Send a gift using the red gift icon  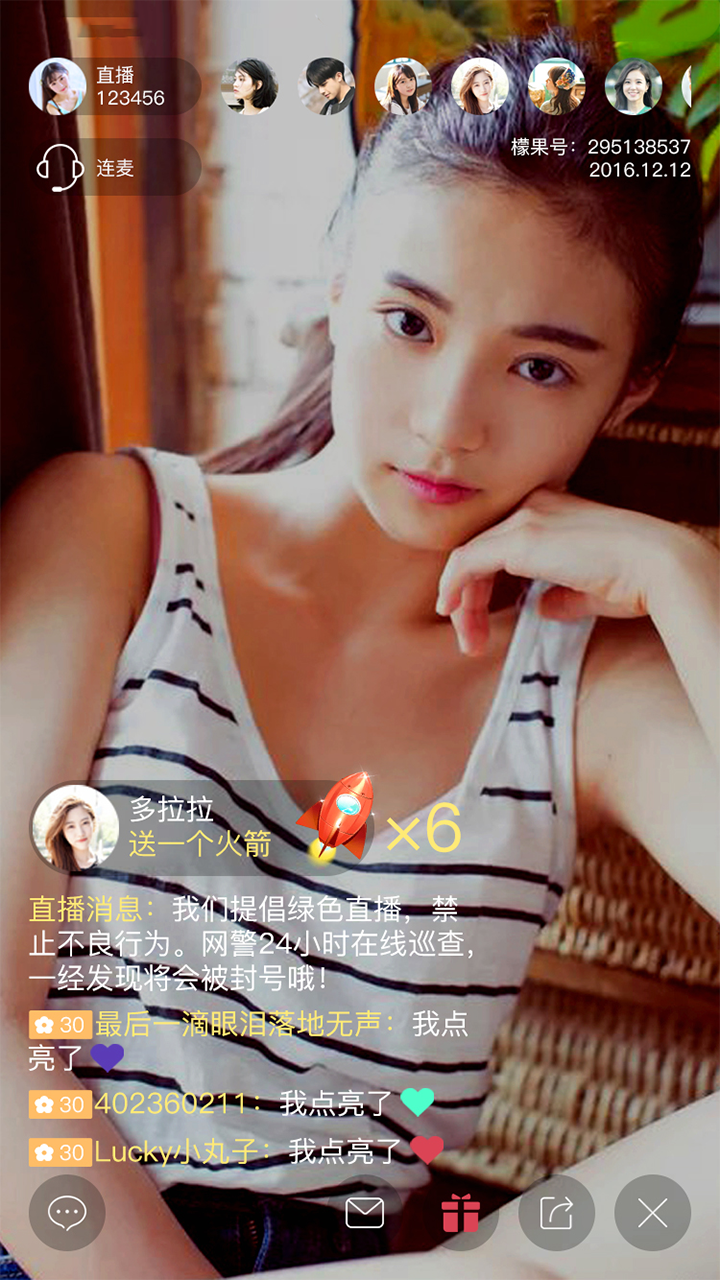(x=461, y=1213)
